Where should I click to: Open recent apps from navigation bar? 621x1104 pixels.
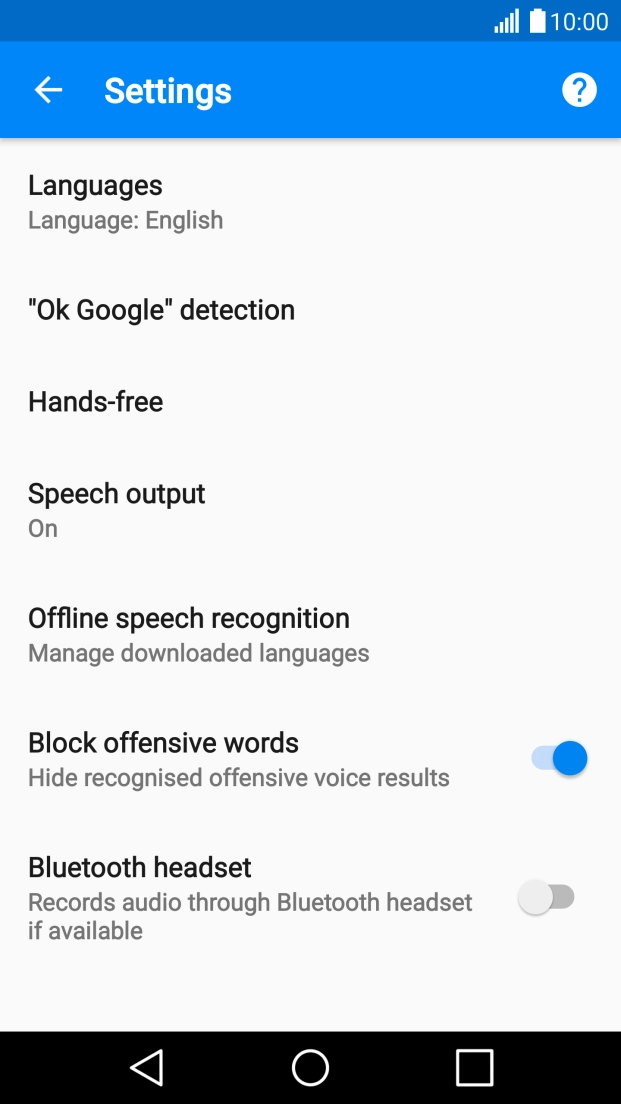pyautogui.click(x=474, y=1067)
